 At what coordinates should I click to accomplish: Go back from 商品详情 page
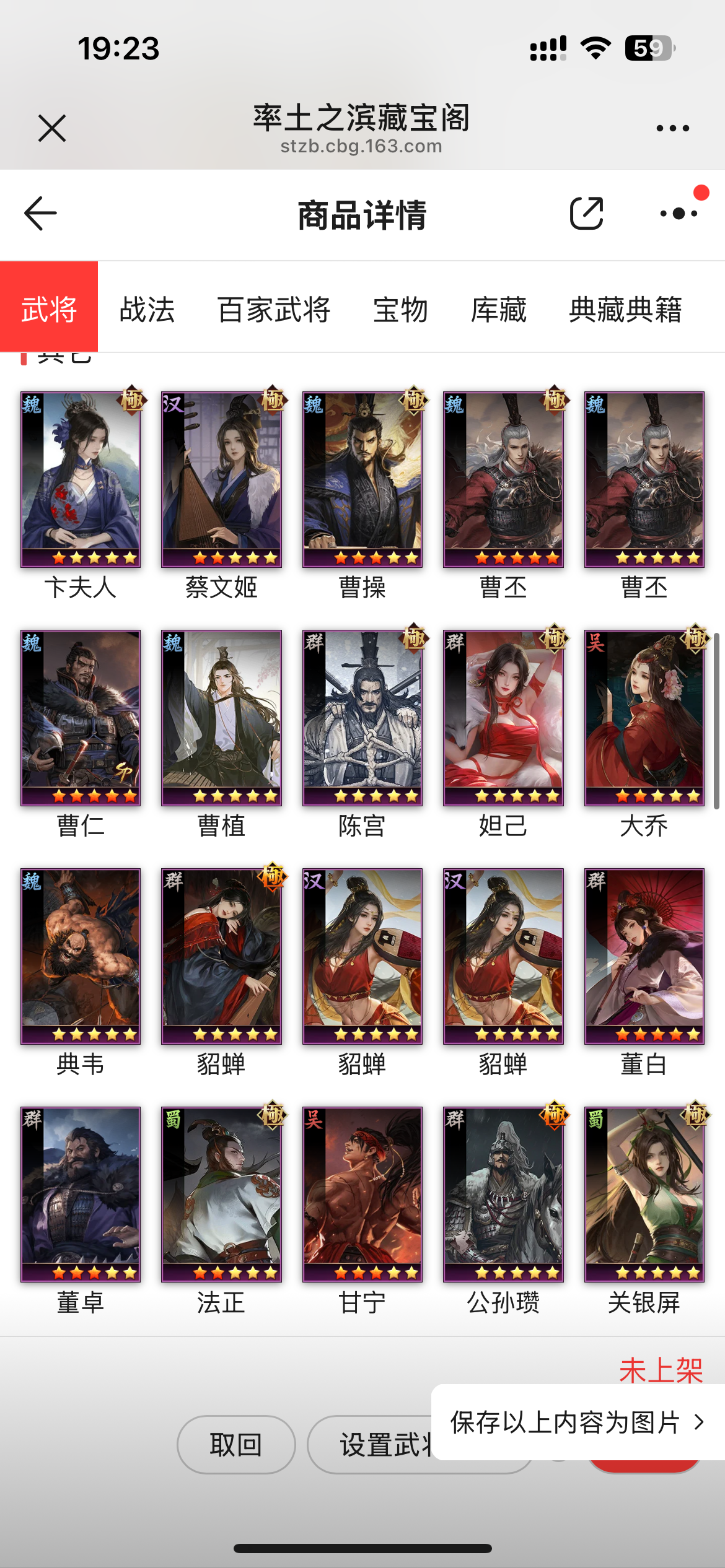point(40,214)
